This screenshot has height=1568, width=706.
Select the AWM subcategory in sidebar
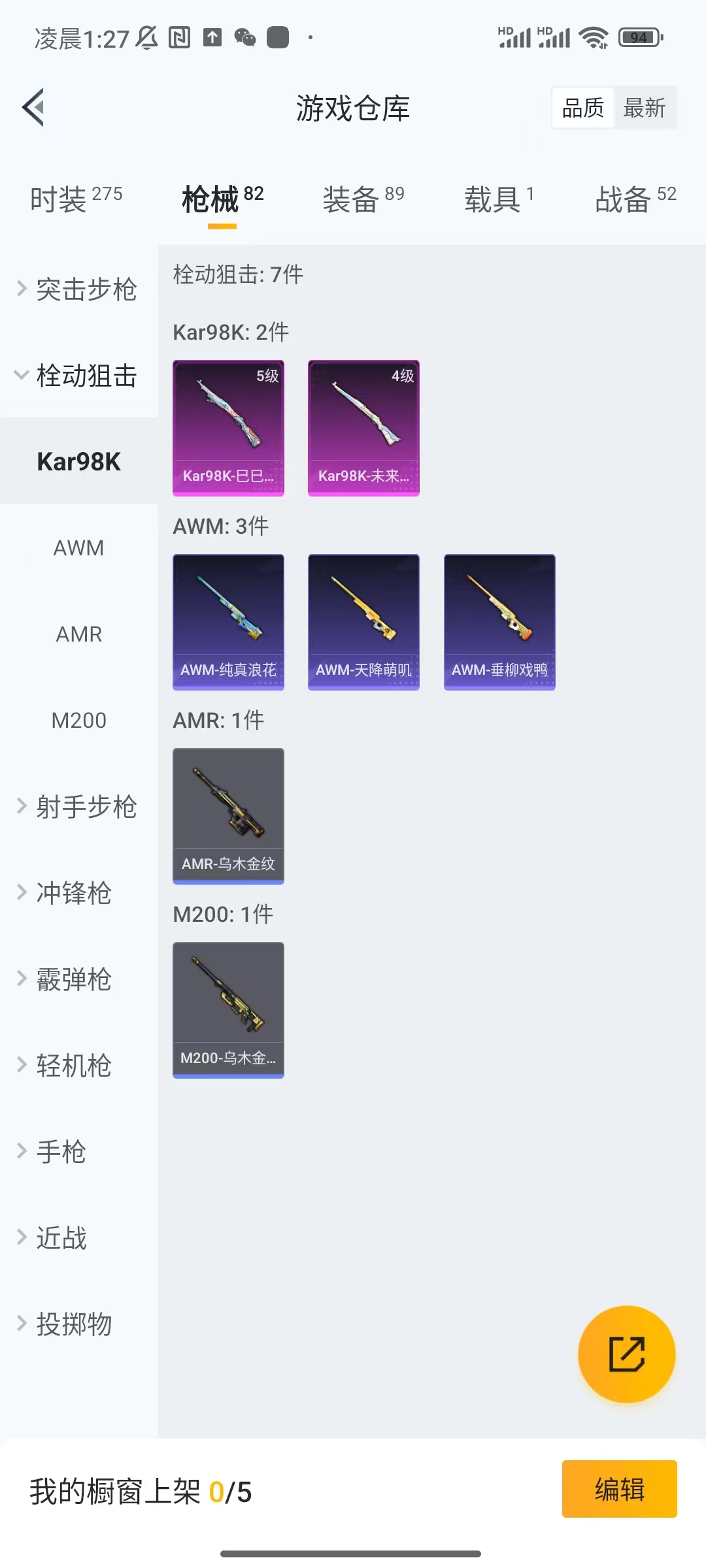(x=78, y=548)
